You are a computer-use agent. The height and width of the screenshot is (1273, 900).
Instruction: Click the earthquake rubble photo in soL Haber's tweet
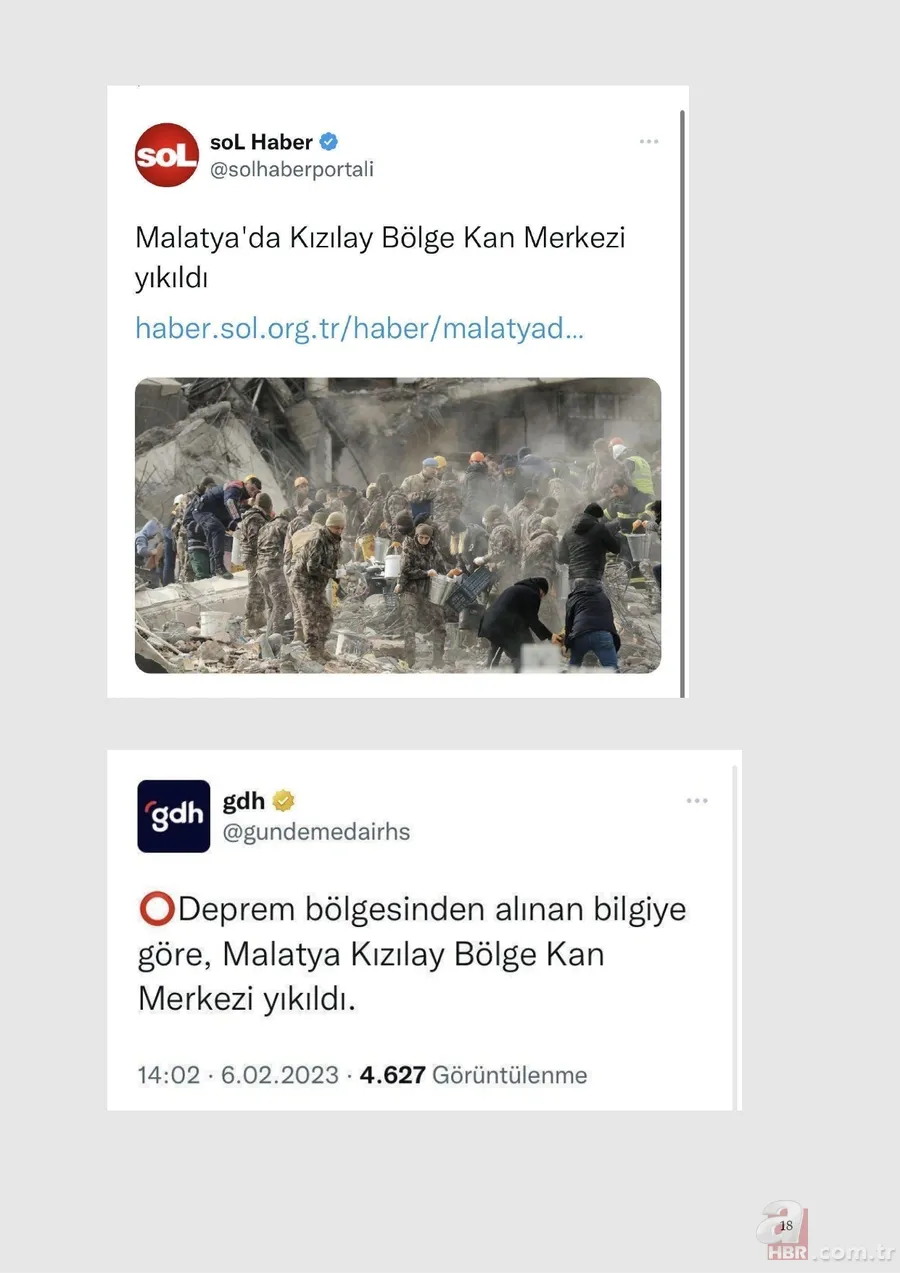[398, 523]
